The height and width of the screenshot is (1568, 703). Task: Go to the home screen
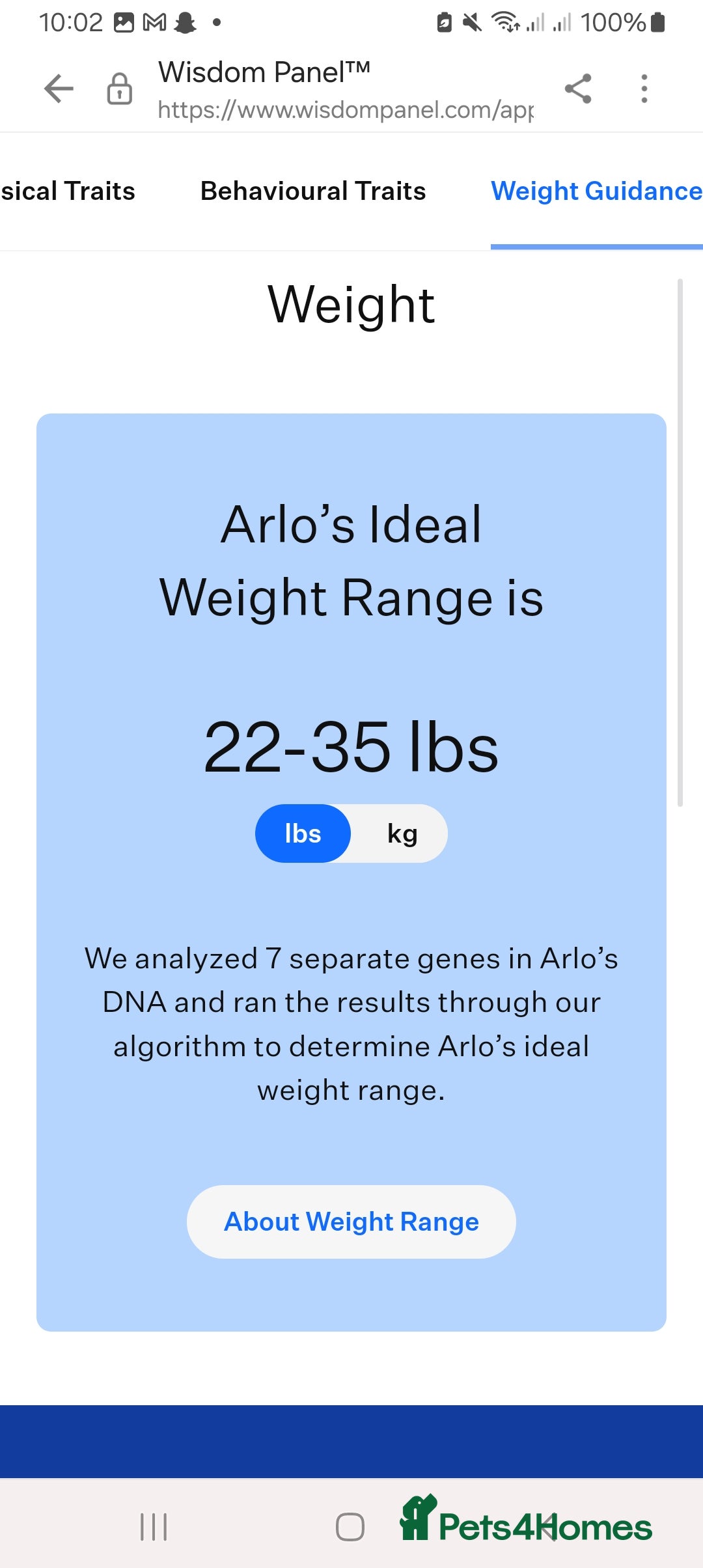tap(350, 1526)
